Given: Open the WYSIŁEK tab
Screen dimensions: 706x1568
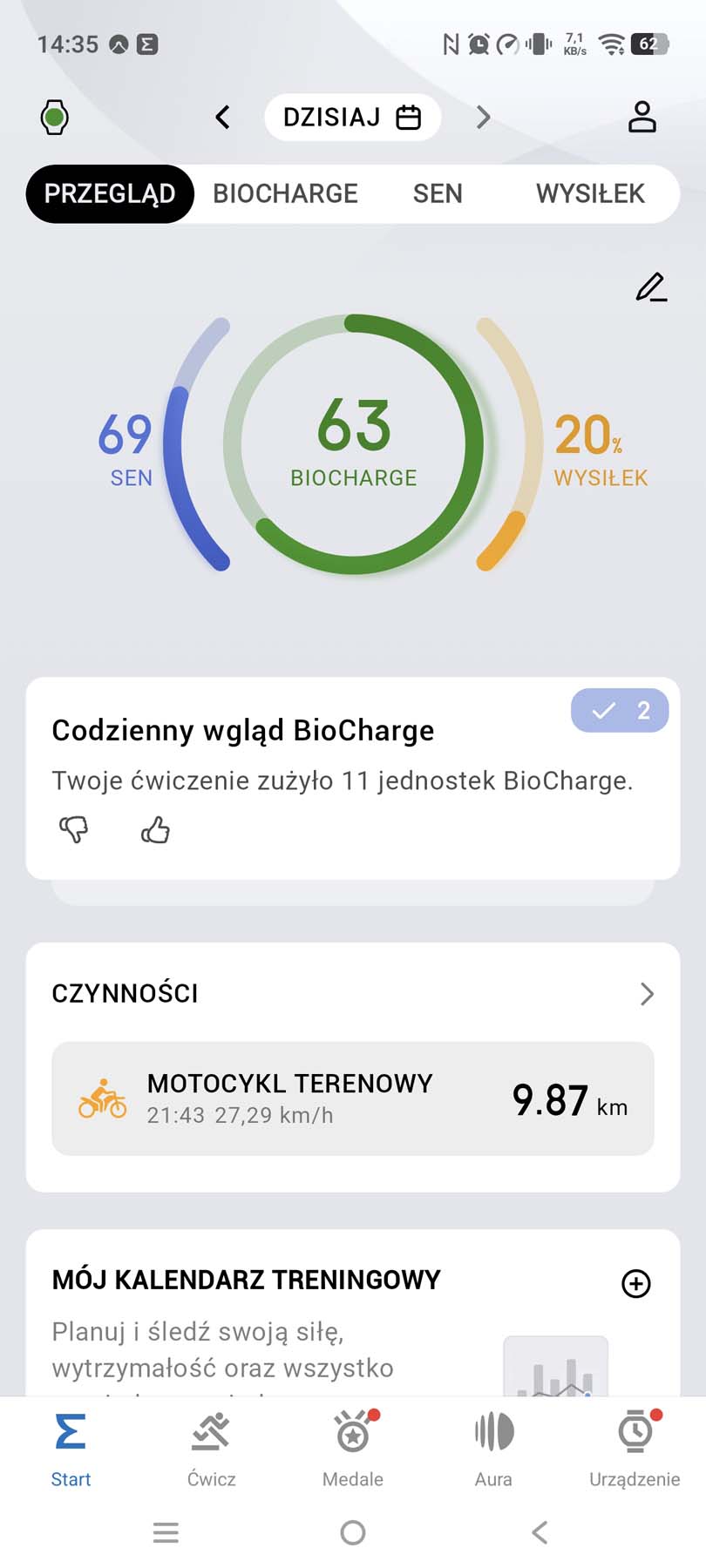Looking at the screenshot, I should pyautogui.click(x=590, y=193).
